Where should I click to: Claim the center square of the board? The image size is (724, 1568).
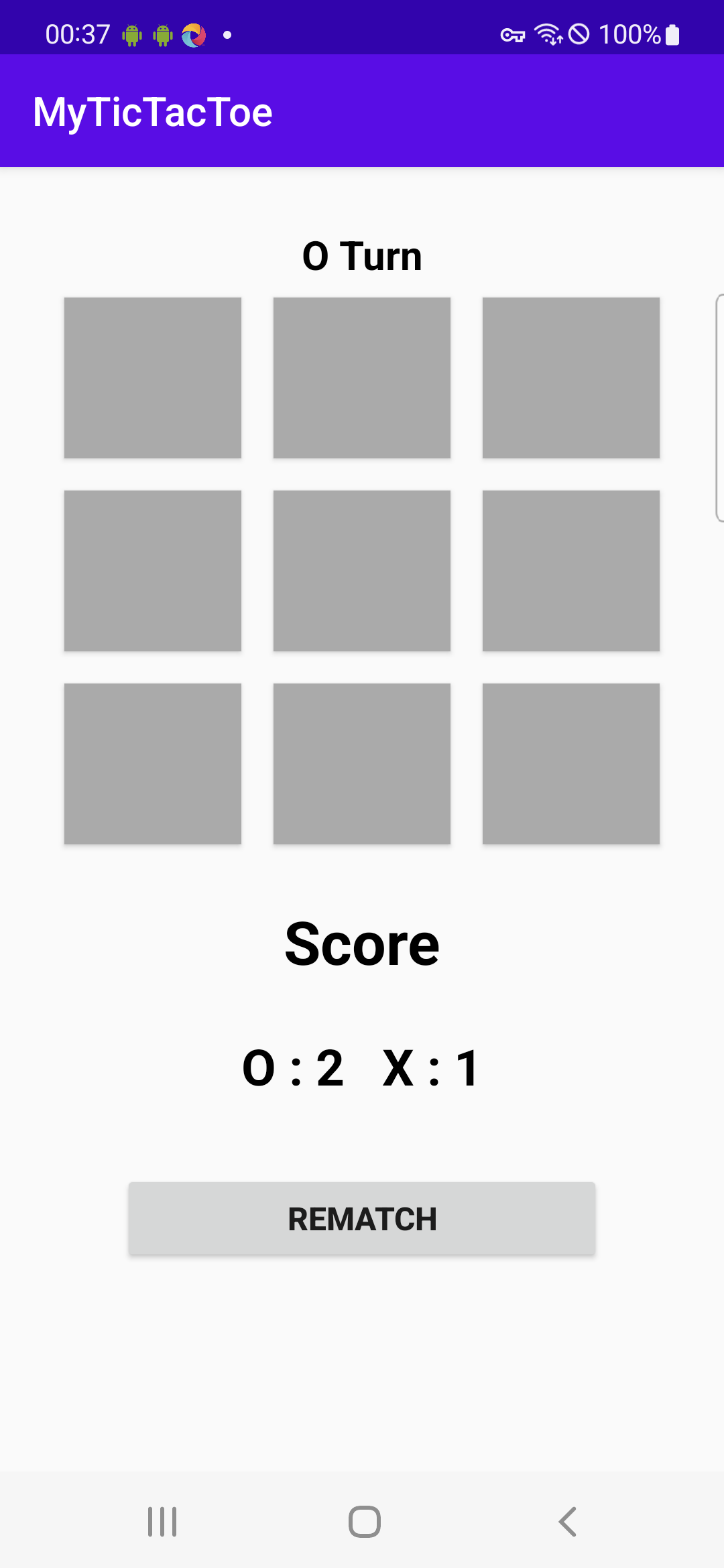coord(362,571)
